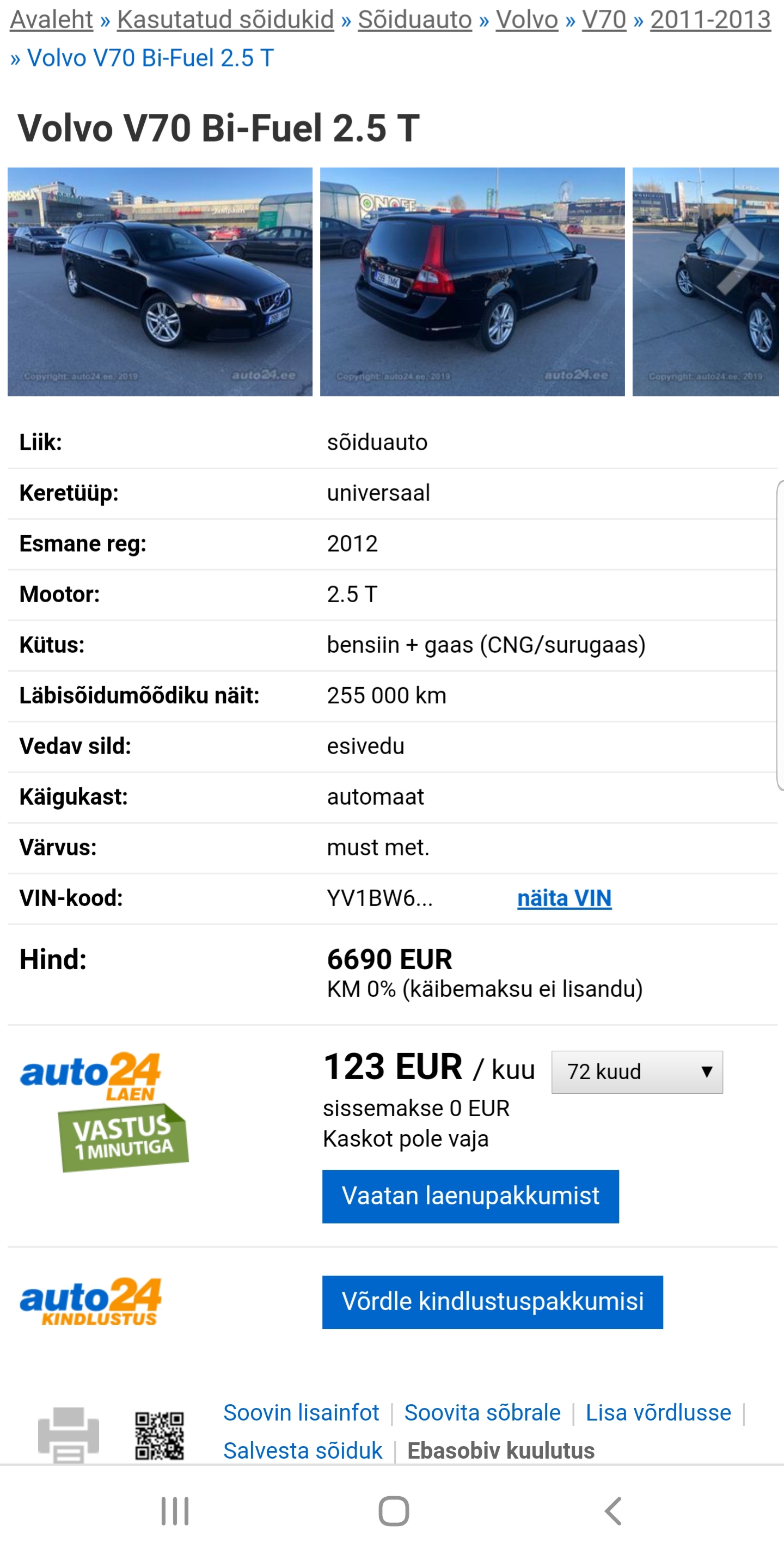Tap Vaatan laenupakkumist button
This screenshot has height=1555, width=784.
pos(470,1196)
